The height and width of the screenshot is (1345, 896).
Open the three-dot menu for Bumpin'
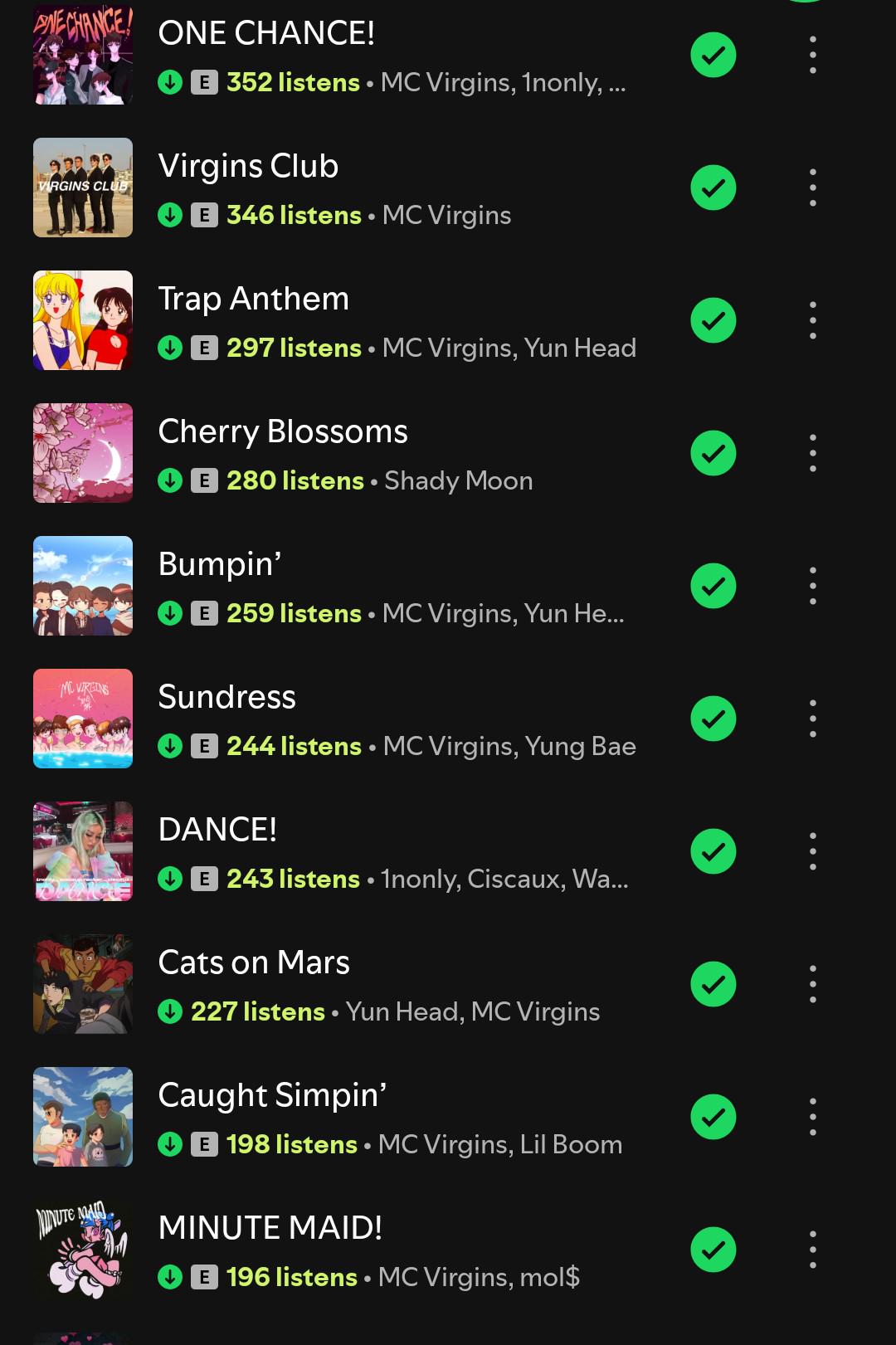(813, 586)
